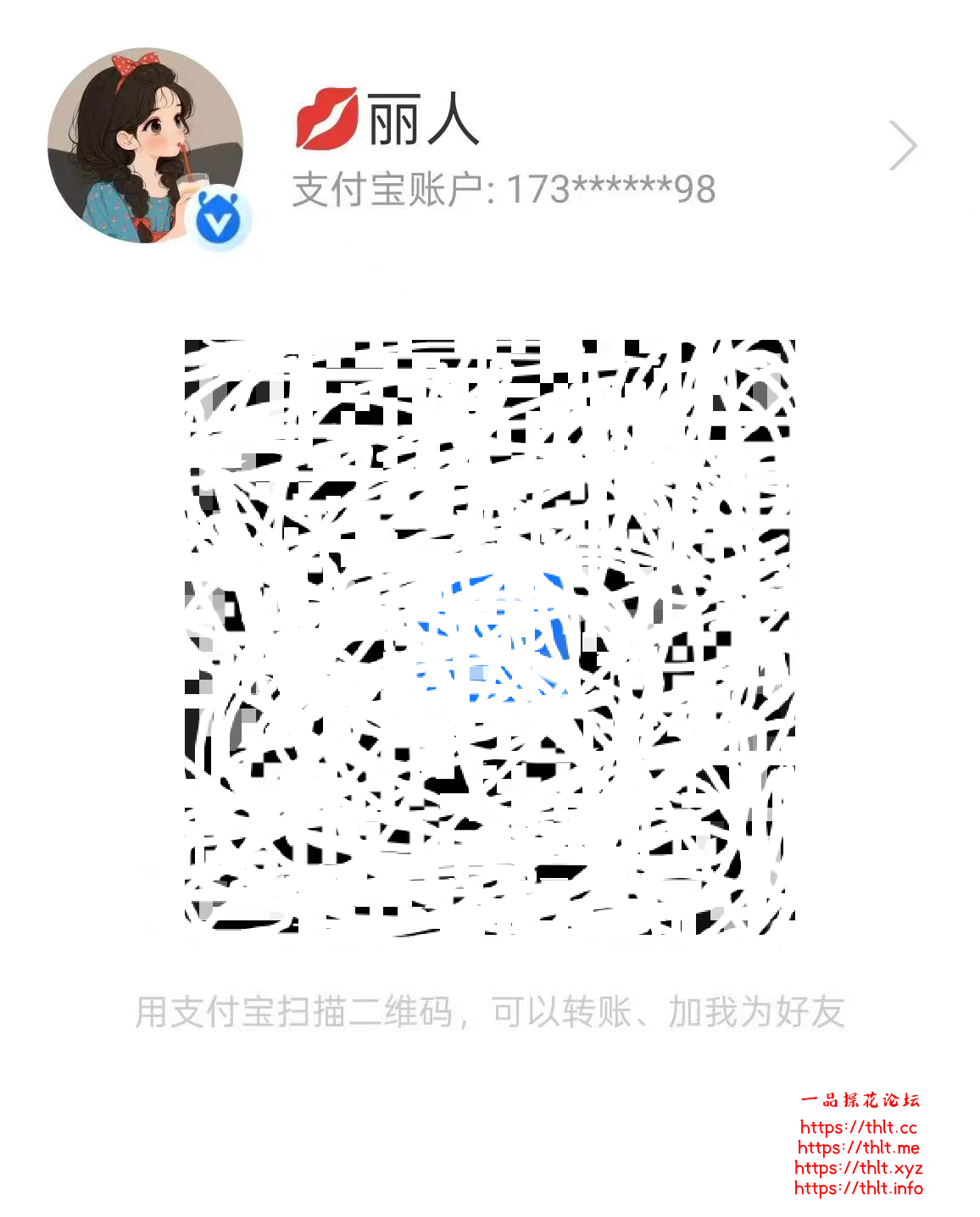Toggle display of the masked account number
This screenshot has width=980, height=1217.
(x=612, y=190)
